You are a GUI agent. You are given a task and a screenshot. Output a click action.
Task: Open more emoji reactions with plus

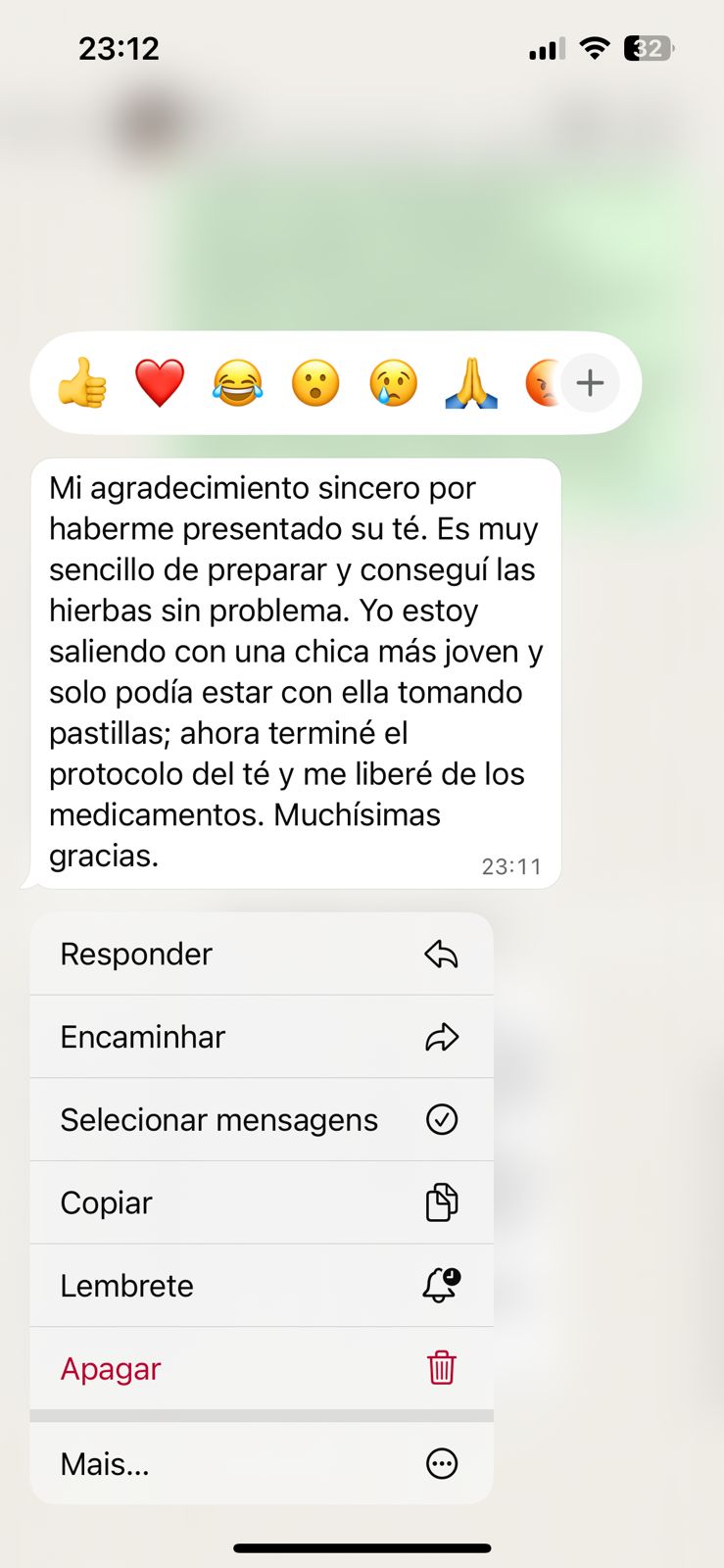point(590,382)
